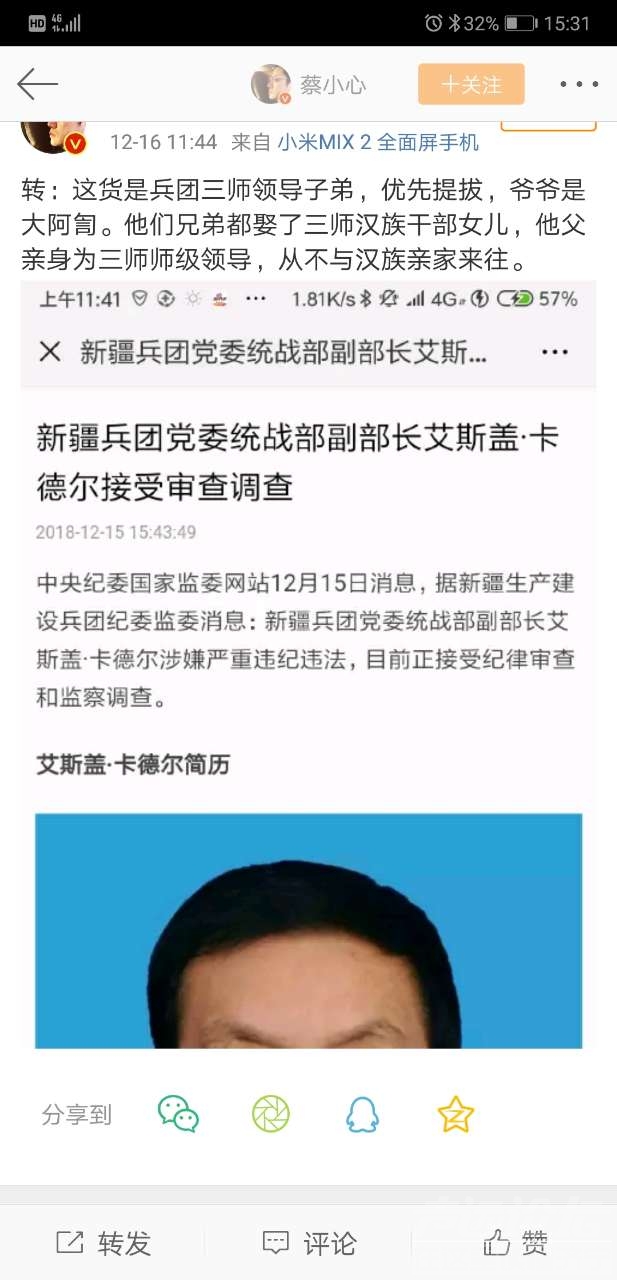The height and width of the screenshot is (1280, 617).
Task: Open the three-dot overflow menu
Action: 579,85
